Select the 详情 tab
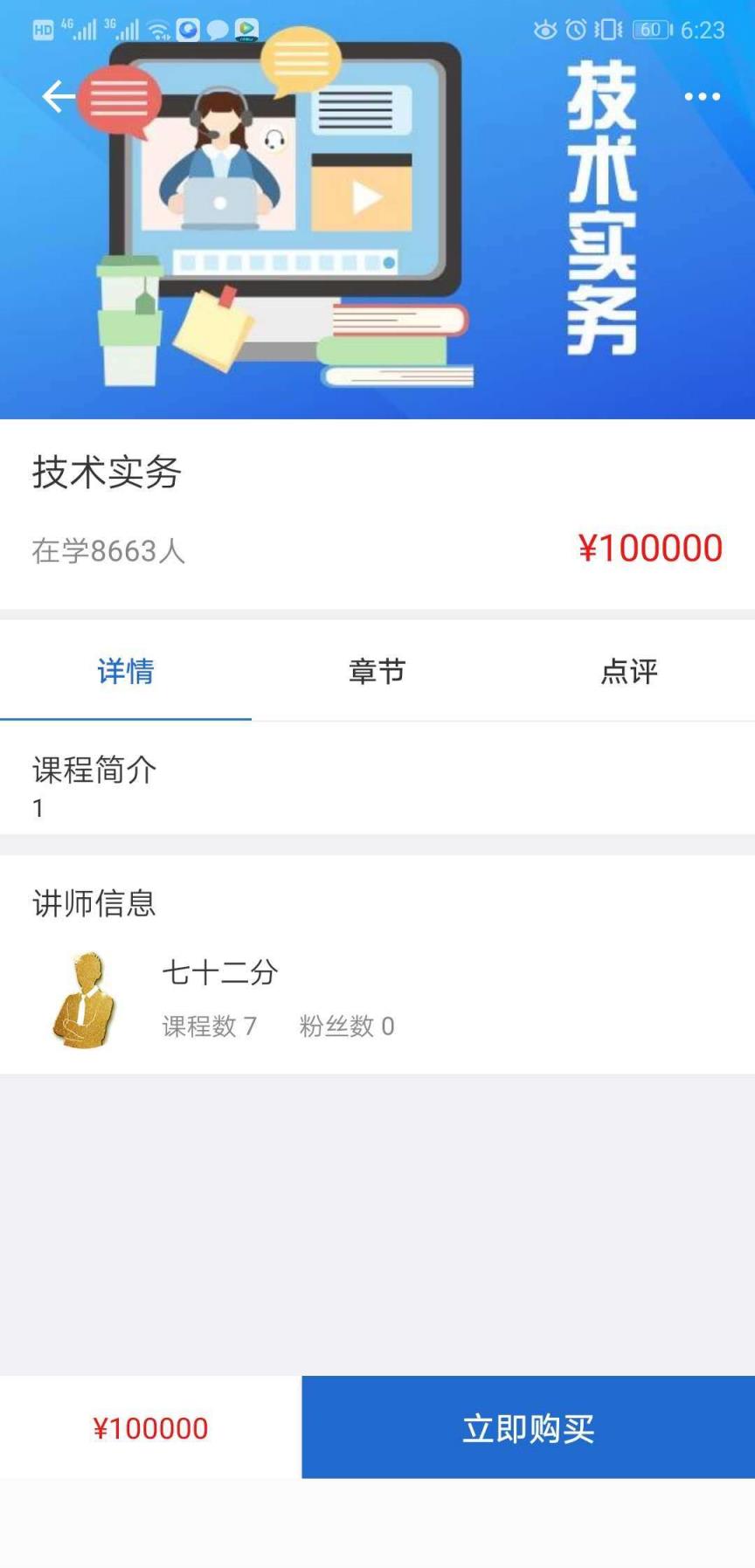Image resolution: width=755 pixels, height=1568 pixels. [126, 671]
